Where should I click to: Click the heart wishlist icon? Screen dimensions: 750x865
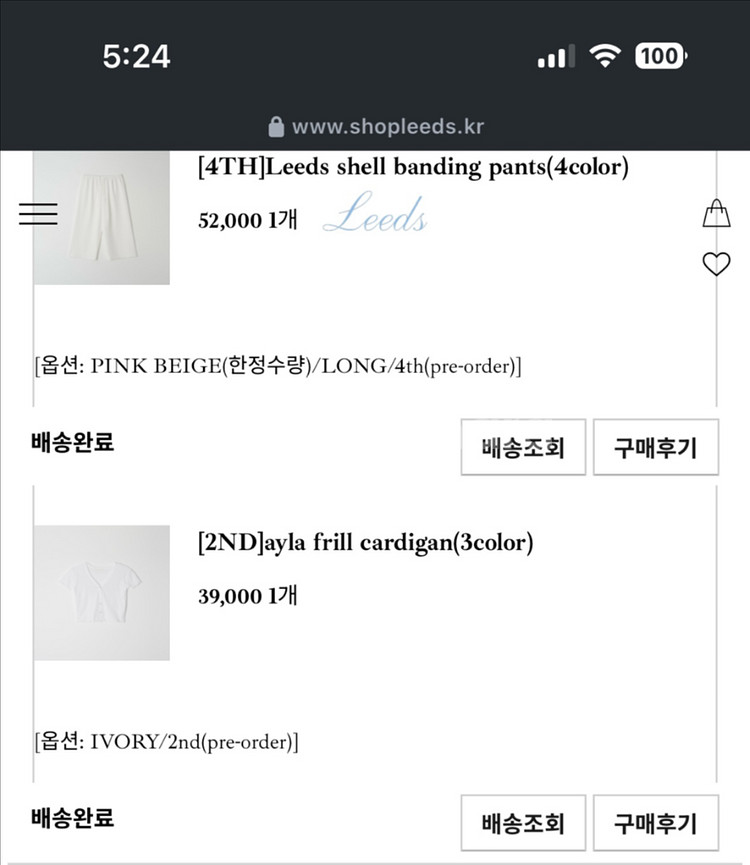(x=717, y=266)
